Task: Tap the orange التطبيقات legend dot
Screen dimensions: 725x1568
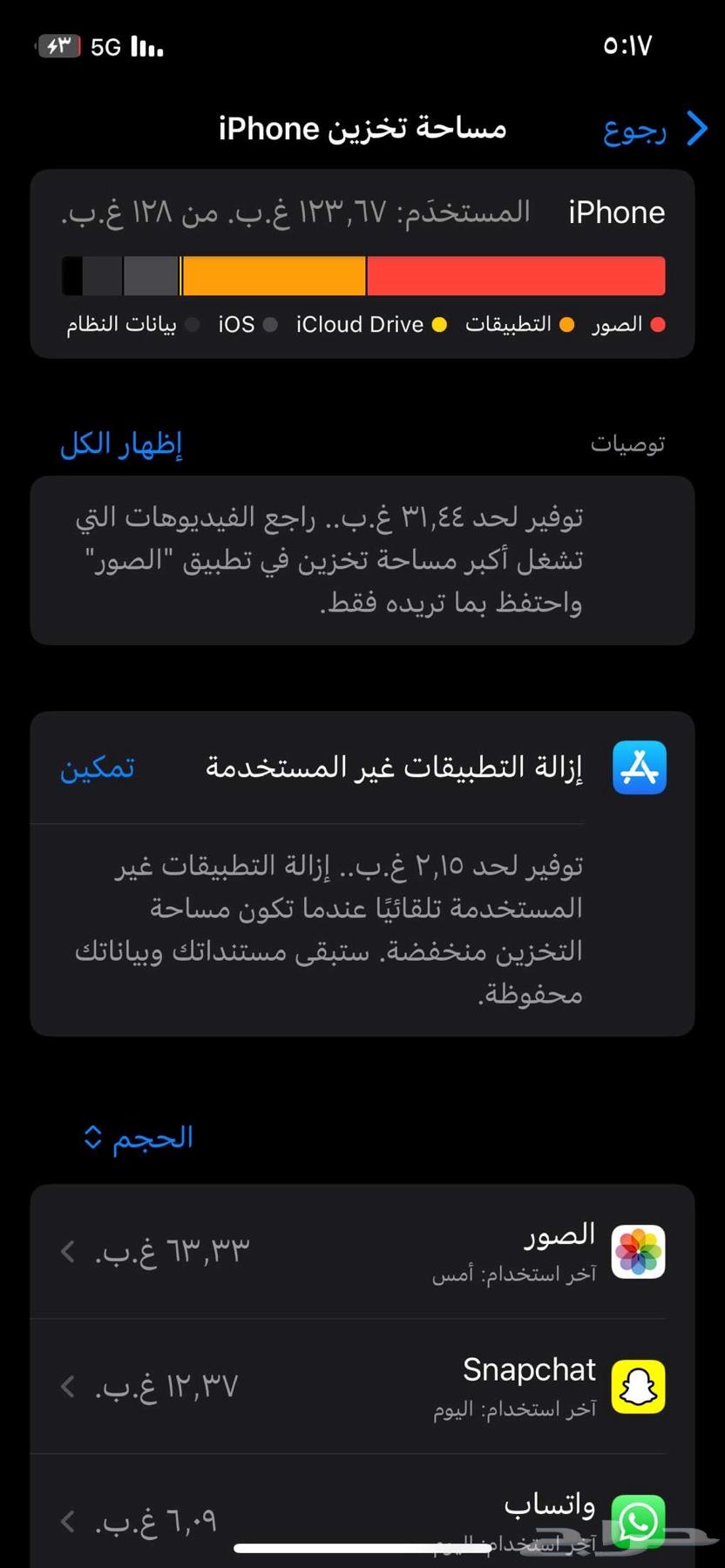Action: 567,324
